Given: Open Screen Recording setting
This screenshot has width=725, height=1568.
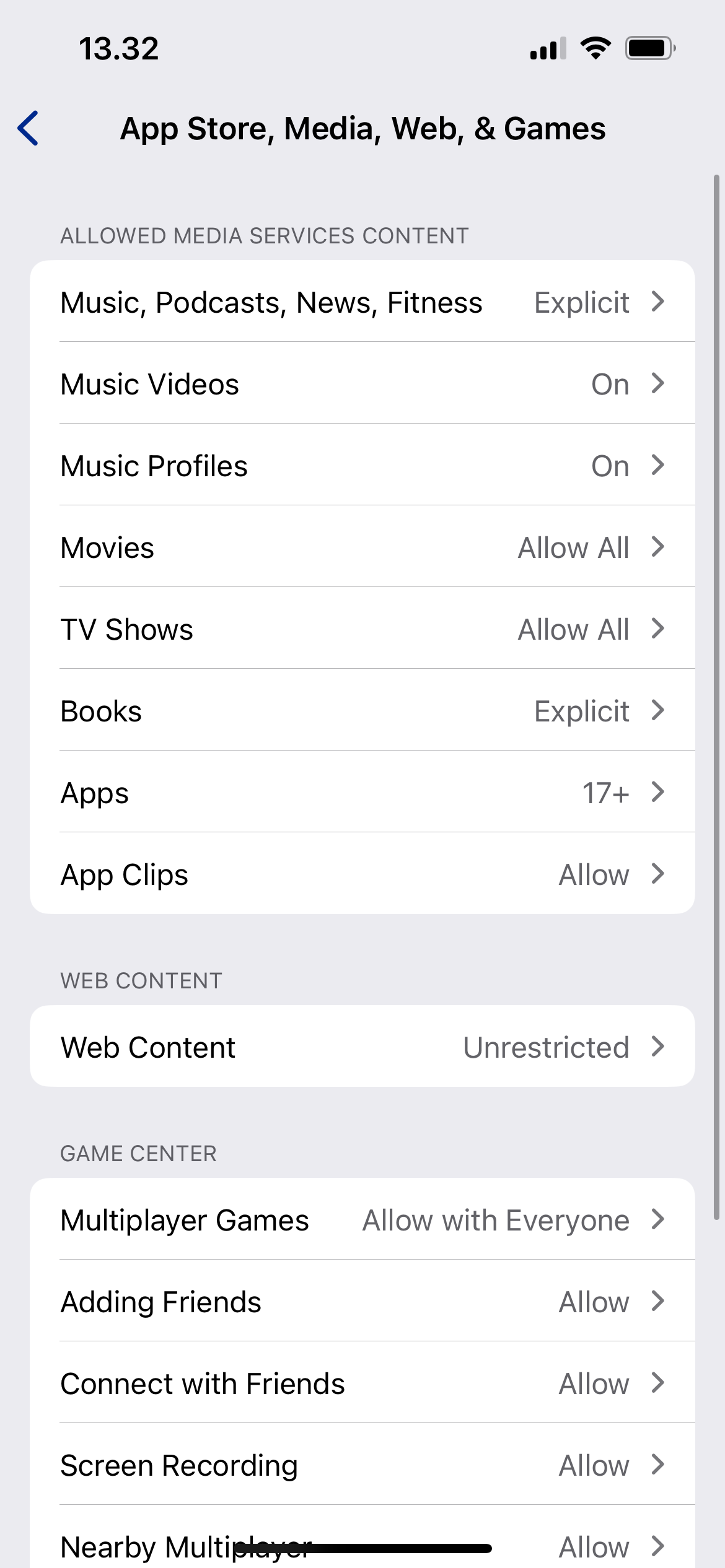Looking at the screenshot, I should coord(362,1465).
